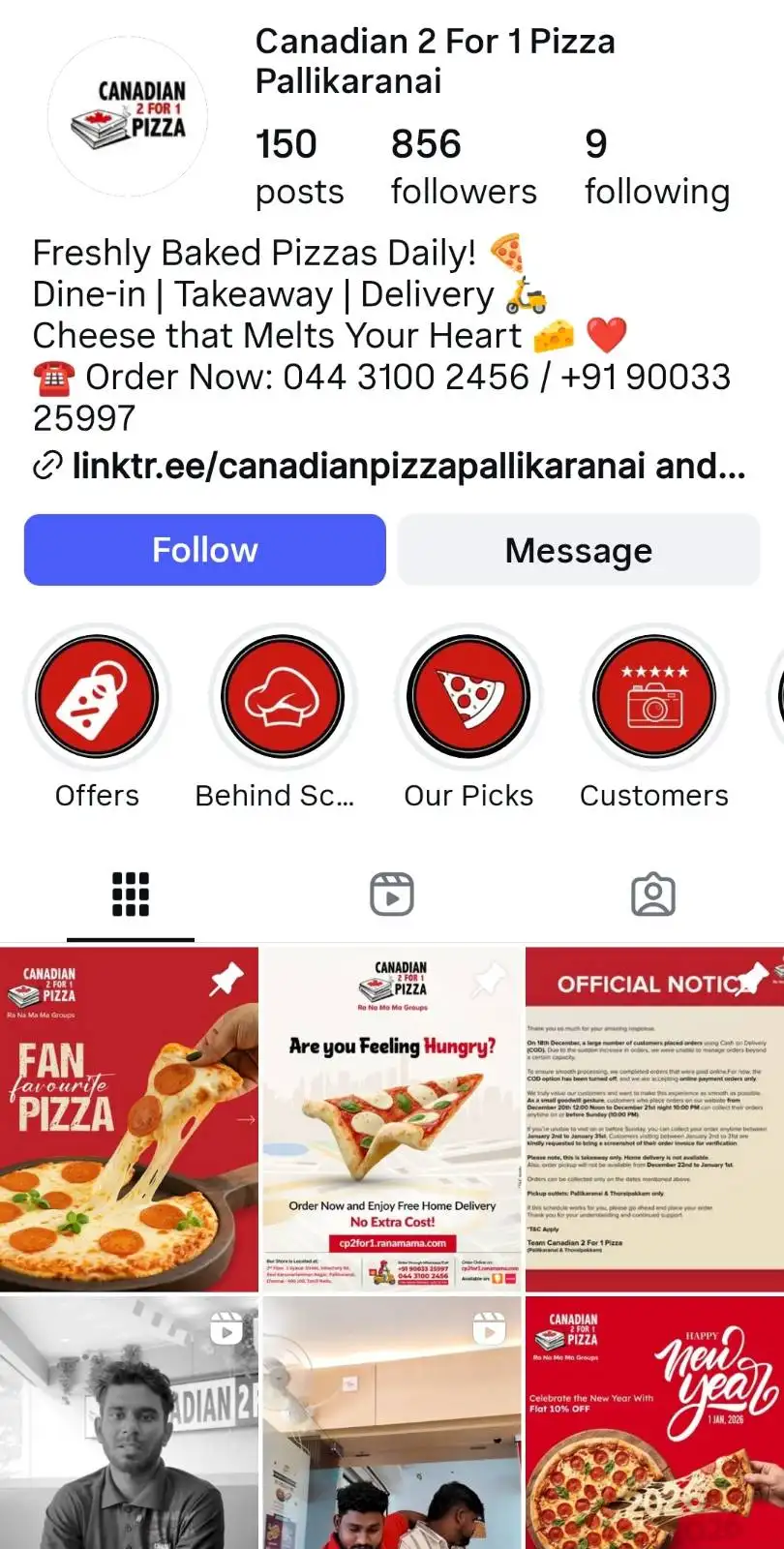
Task: Follow Canadian 2 For 1 Pizza Pallikaranai
Action: pos(204,550)
